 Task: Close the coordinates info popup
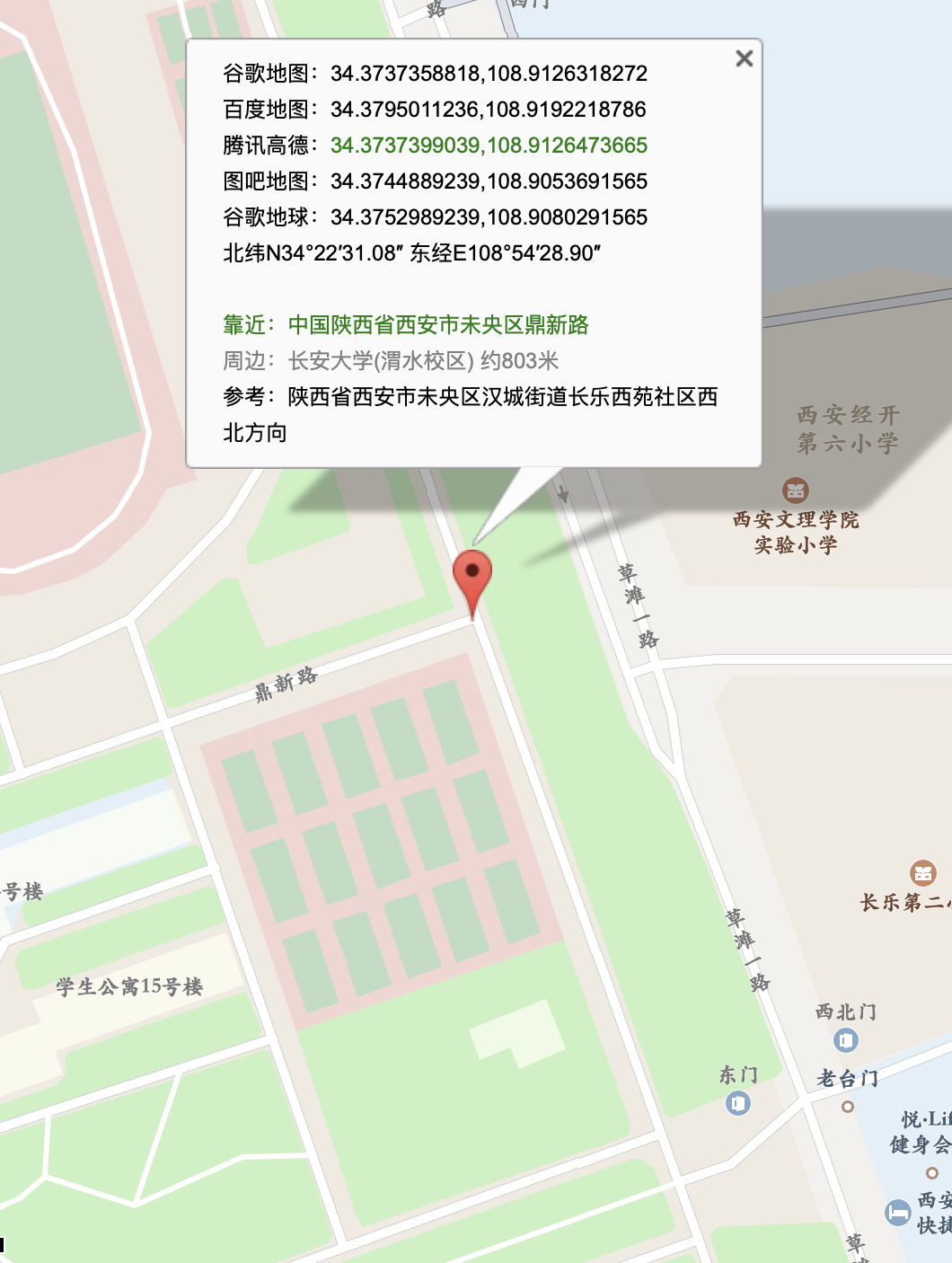744,58
